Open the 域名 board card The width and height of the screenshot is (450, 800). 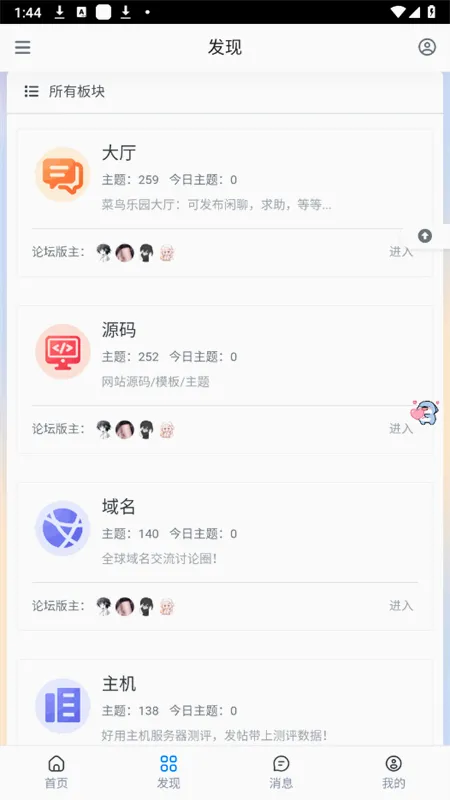pyautogui.click(x=225, y=557)
